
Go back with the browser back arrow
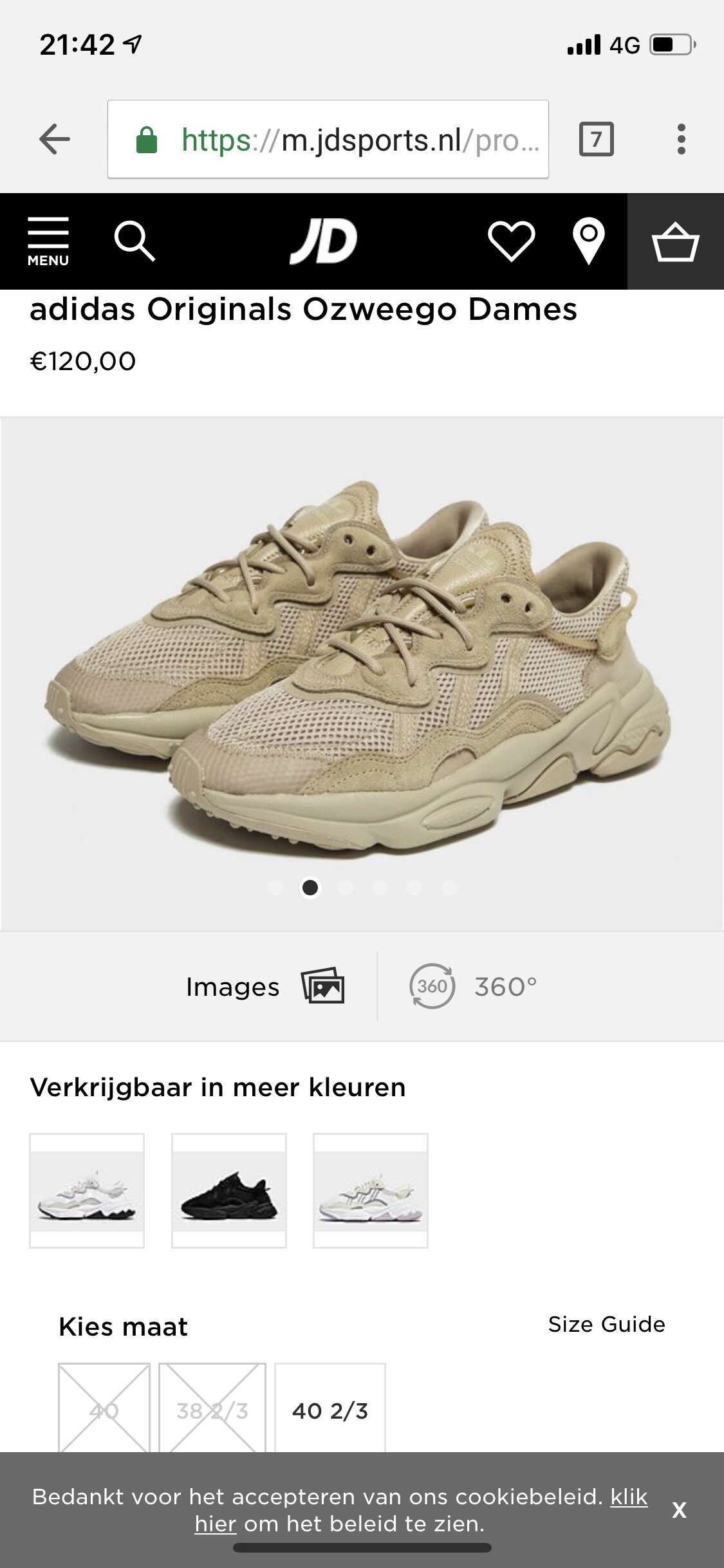(55, 139)
